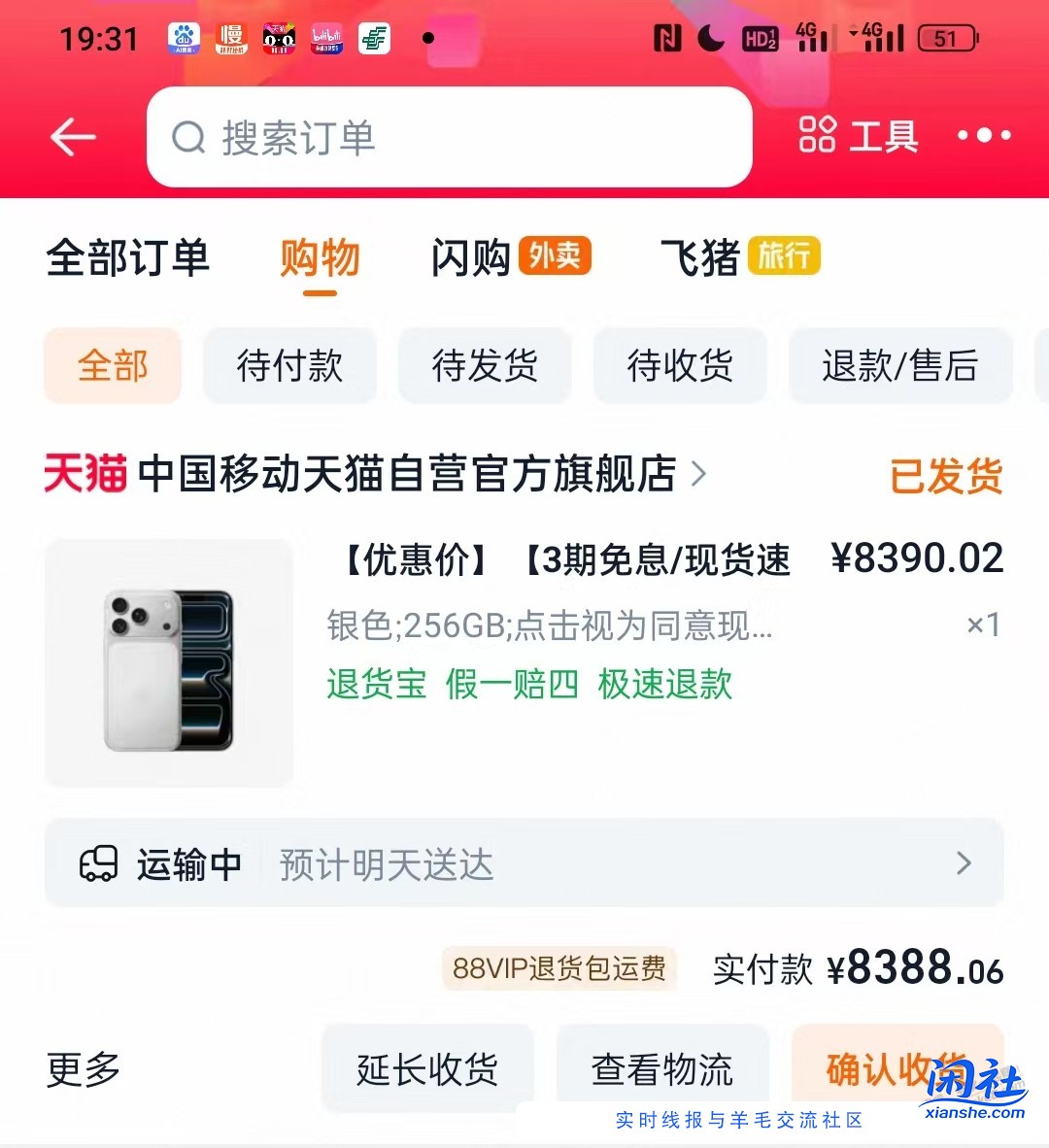Select the 待收货 filter chip
Image resolution: width=1049 pixels, height=1148 pixels.
point(680,366)
